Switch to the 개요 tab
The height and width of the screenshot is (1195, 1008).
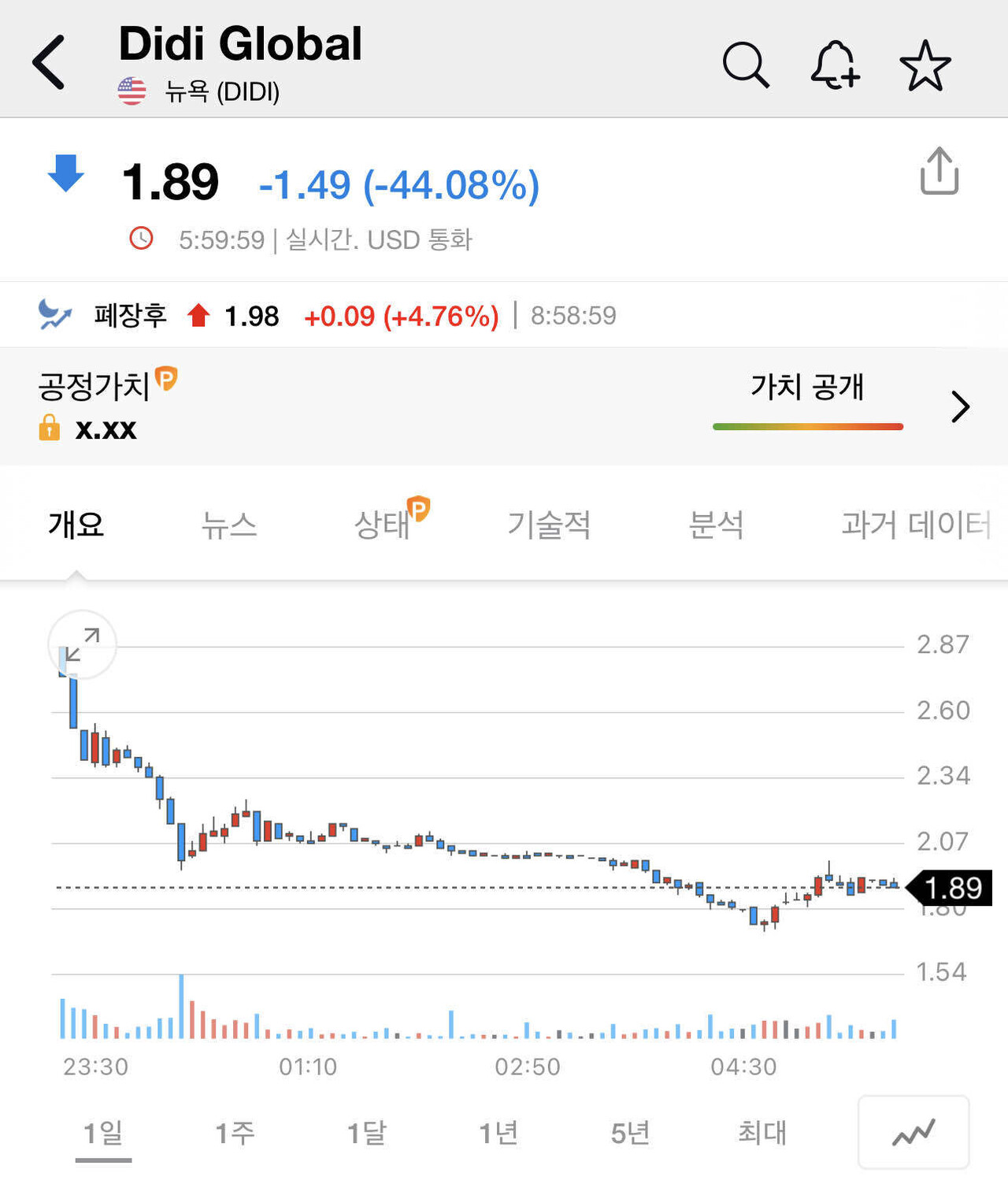click(x=76, y=524)
